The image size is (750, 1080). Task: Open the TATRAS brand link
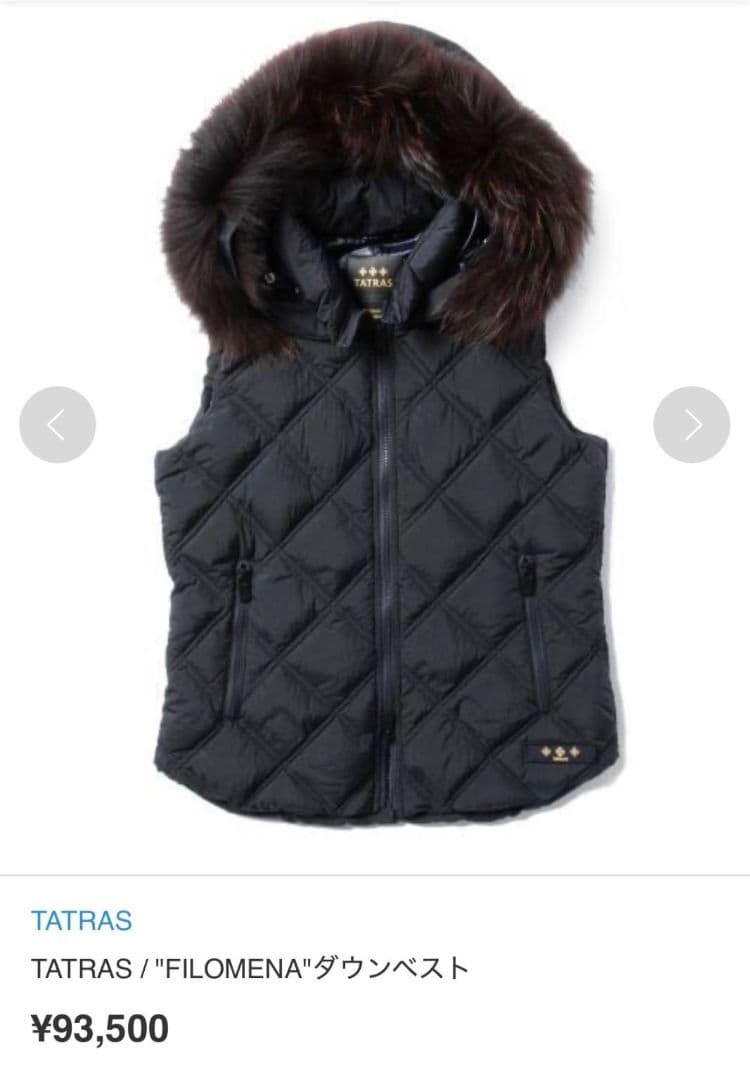pyautogui.click(x=81, y=920)
